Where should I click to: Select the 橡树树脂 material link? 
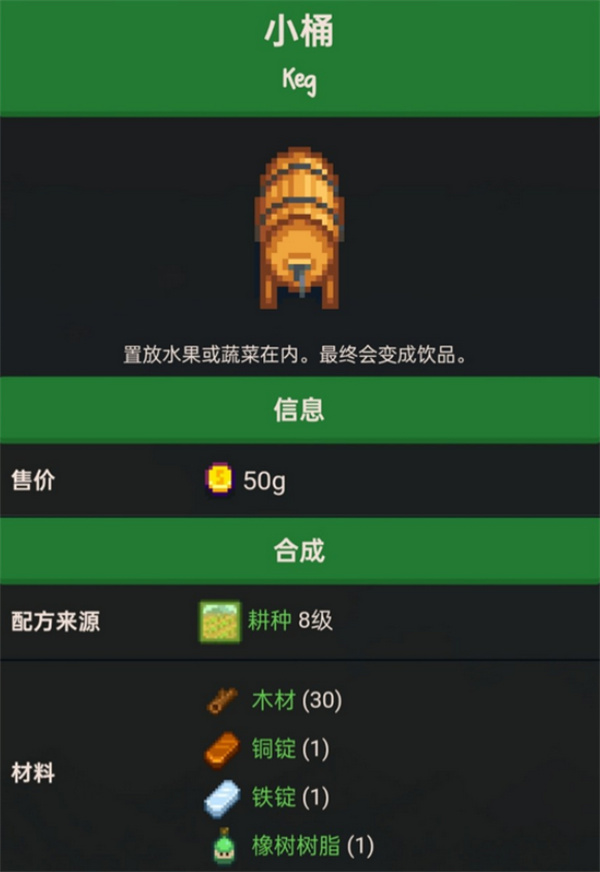(295, 846)
